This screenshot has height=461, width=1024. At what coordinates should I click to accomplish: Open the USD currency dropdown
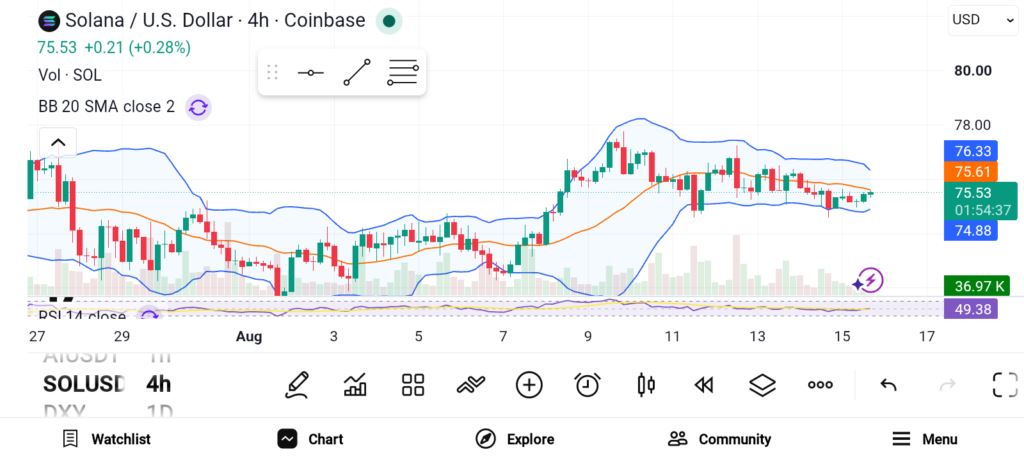coord(982,20)
